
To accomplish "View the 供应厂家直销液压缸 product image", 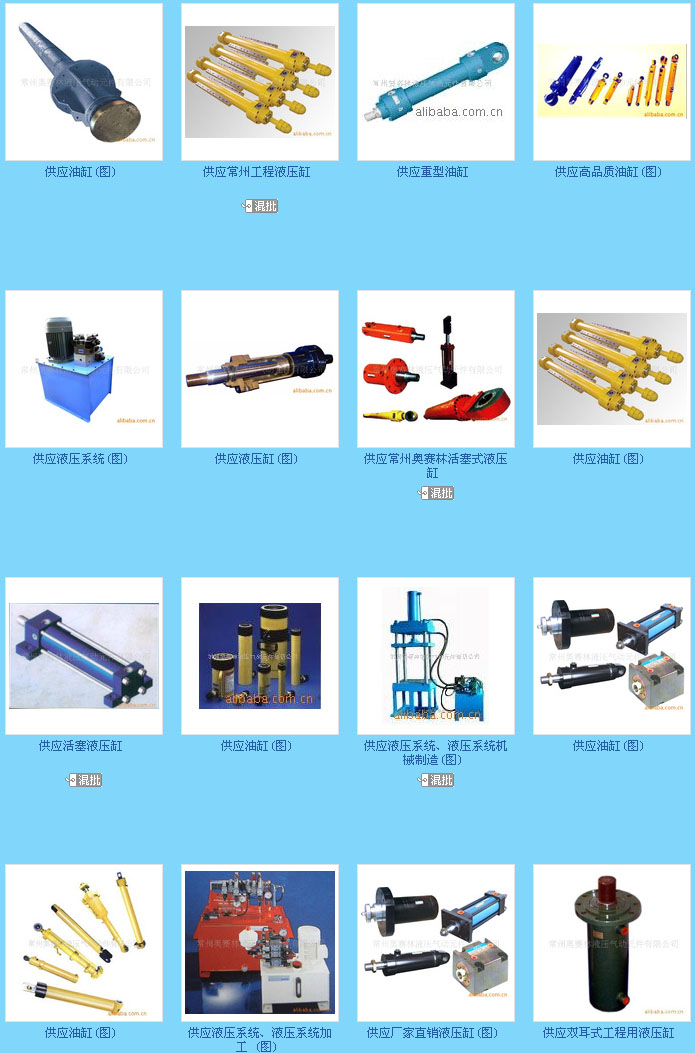I will [x=436, y=943].
